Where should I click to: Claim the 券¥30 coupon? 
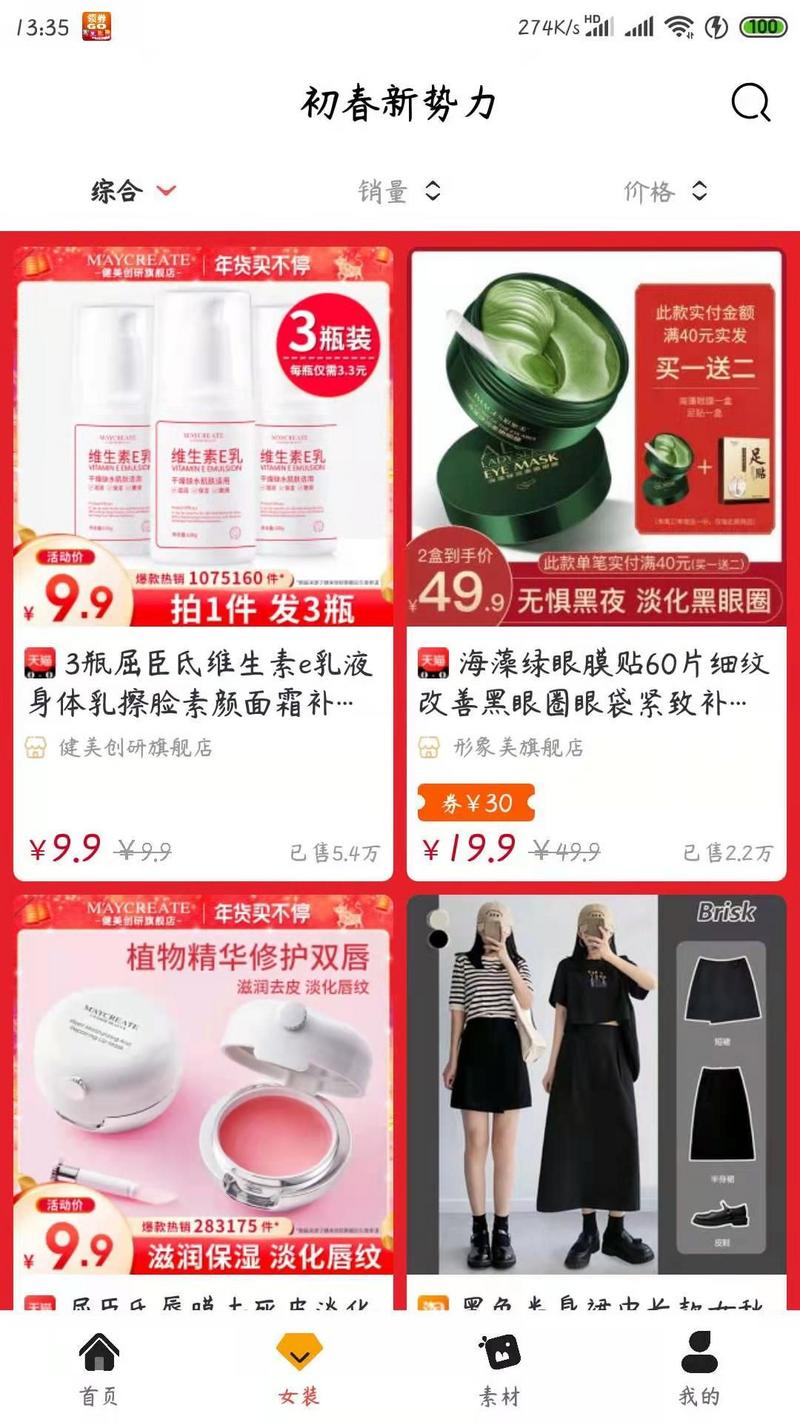pos(476,803)
